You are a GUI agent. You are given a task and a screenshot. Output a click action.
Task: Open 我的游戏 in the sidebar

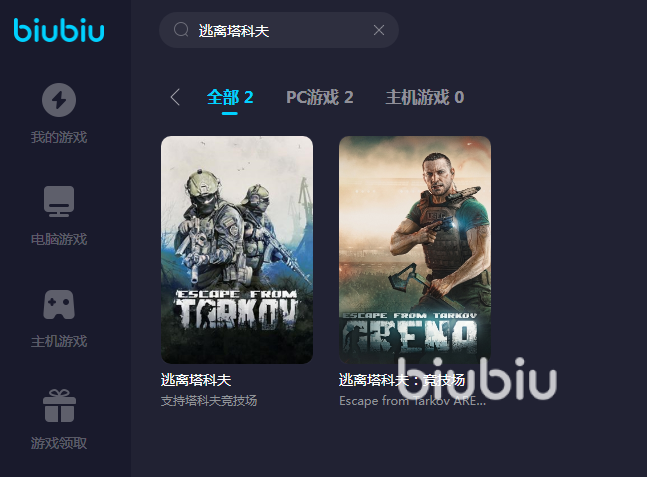[59, 113]
